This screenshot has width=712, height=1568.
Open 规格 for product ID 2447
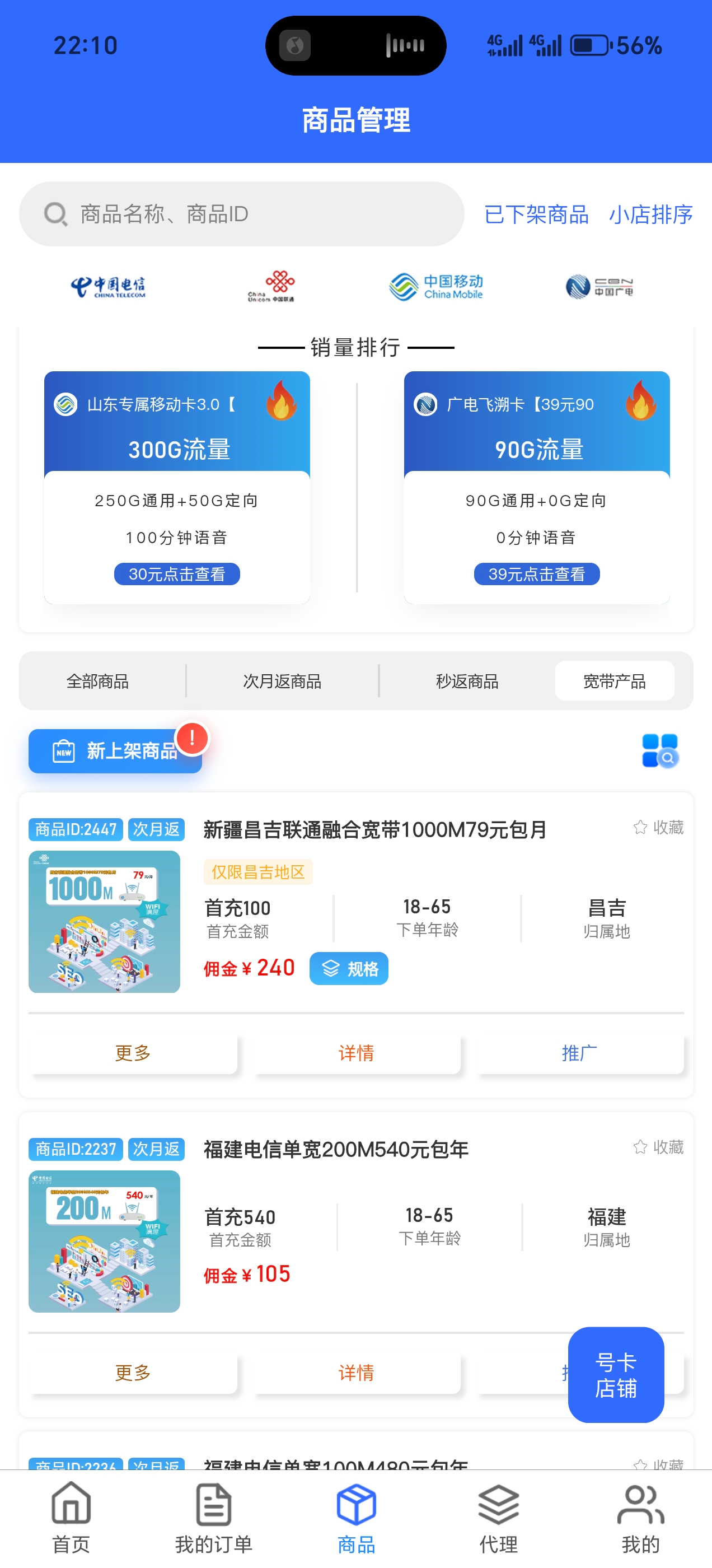[349, 968]
